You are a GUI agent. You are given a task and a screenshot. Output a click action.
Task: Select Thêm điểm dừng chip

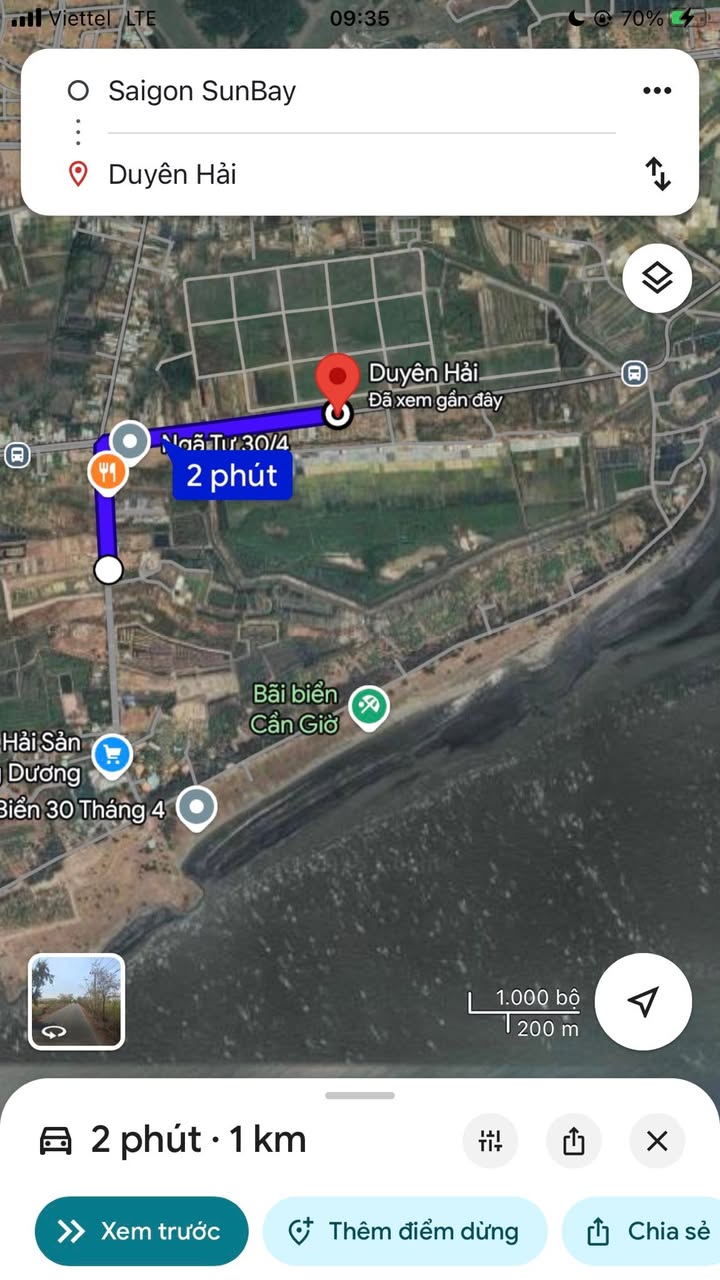405,1231
